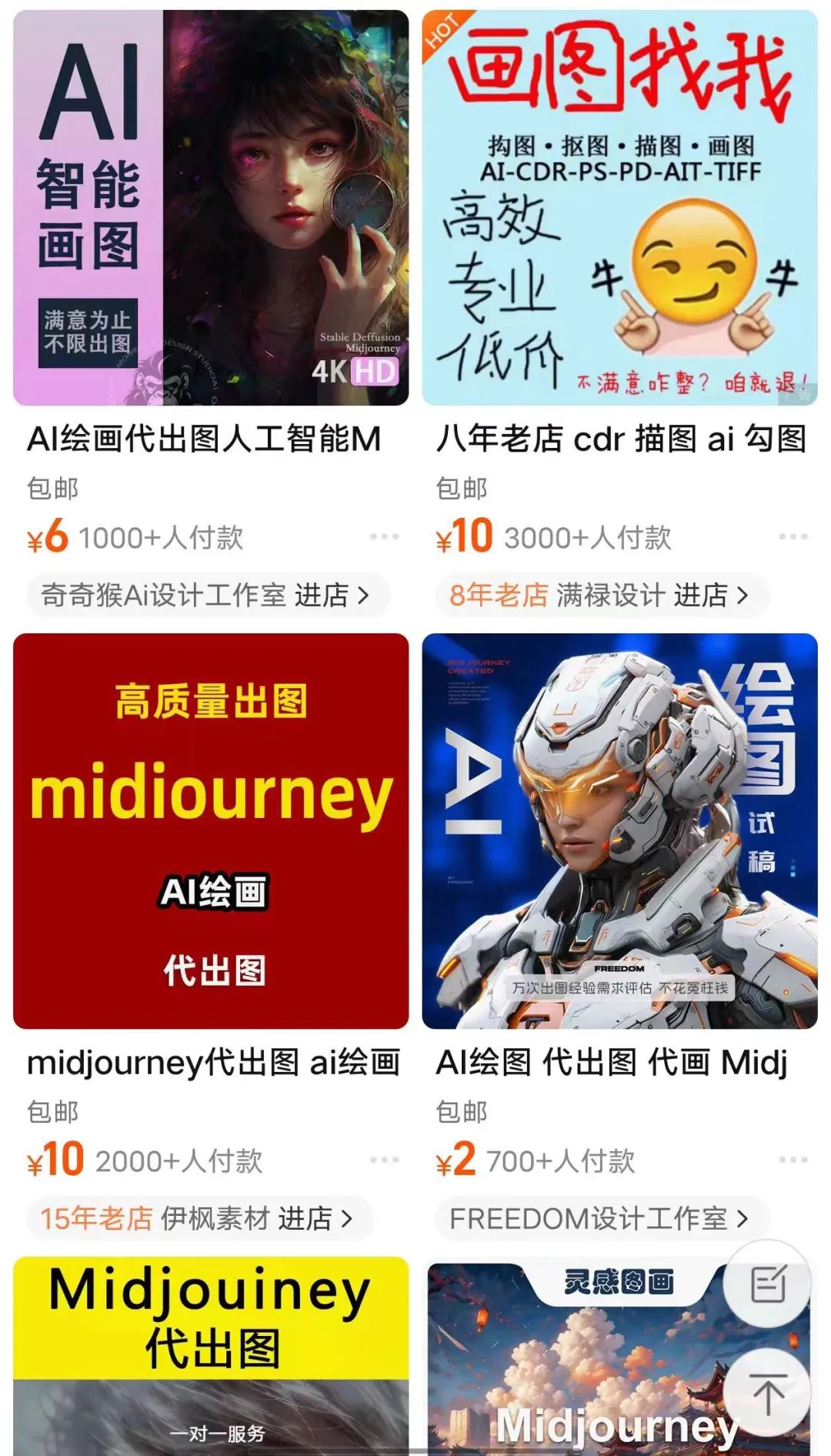Visit the 伊枫素材 store
The height and width of the screenshot is (1456, 831).
click(199, 1218)
